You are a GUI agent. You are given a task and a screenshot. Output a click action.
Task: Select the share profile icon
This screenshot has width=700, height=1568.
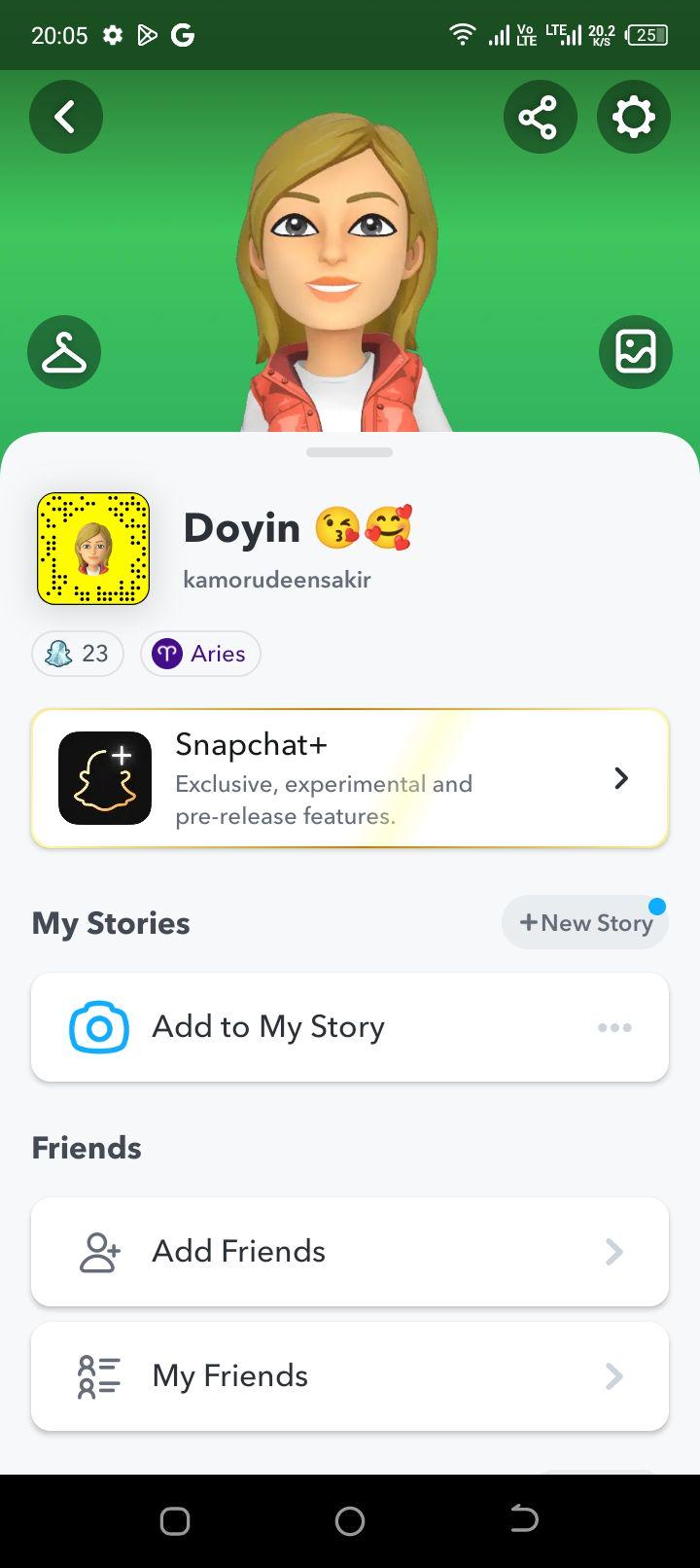(541, 116)
